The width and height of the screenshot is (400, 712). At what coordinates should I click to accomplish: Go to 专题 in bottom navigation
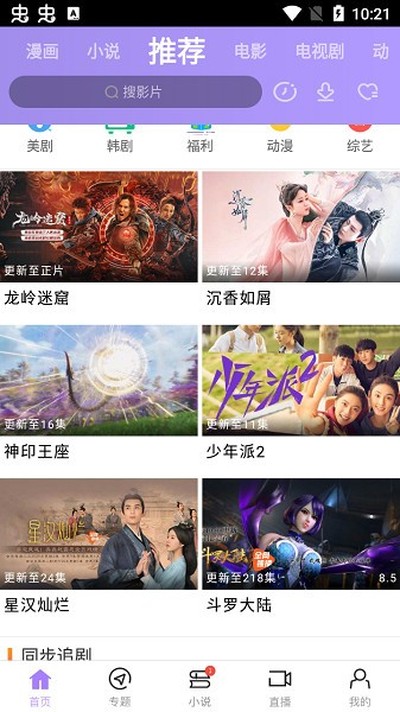click(120, 687)
